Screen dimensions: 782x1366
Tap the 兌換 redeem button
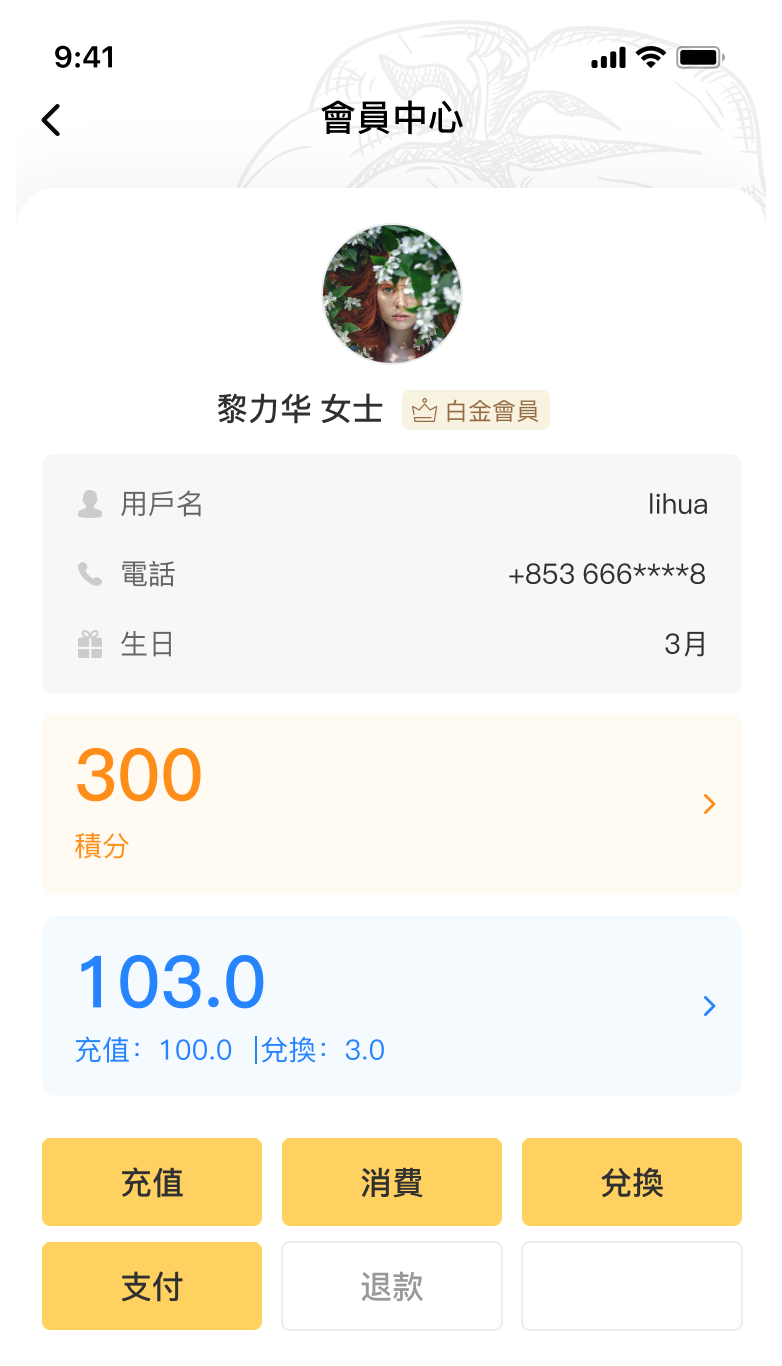(631, 1182)
